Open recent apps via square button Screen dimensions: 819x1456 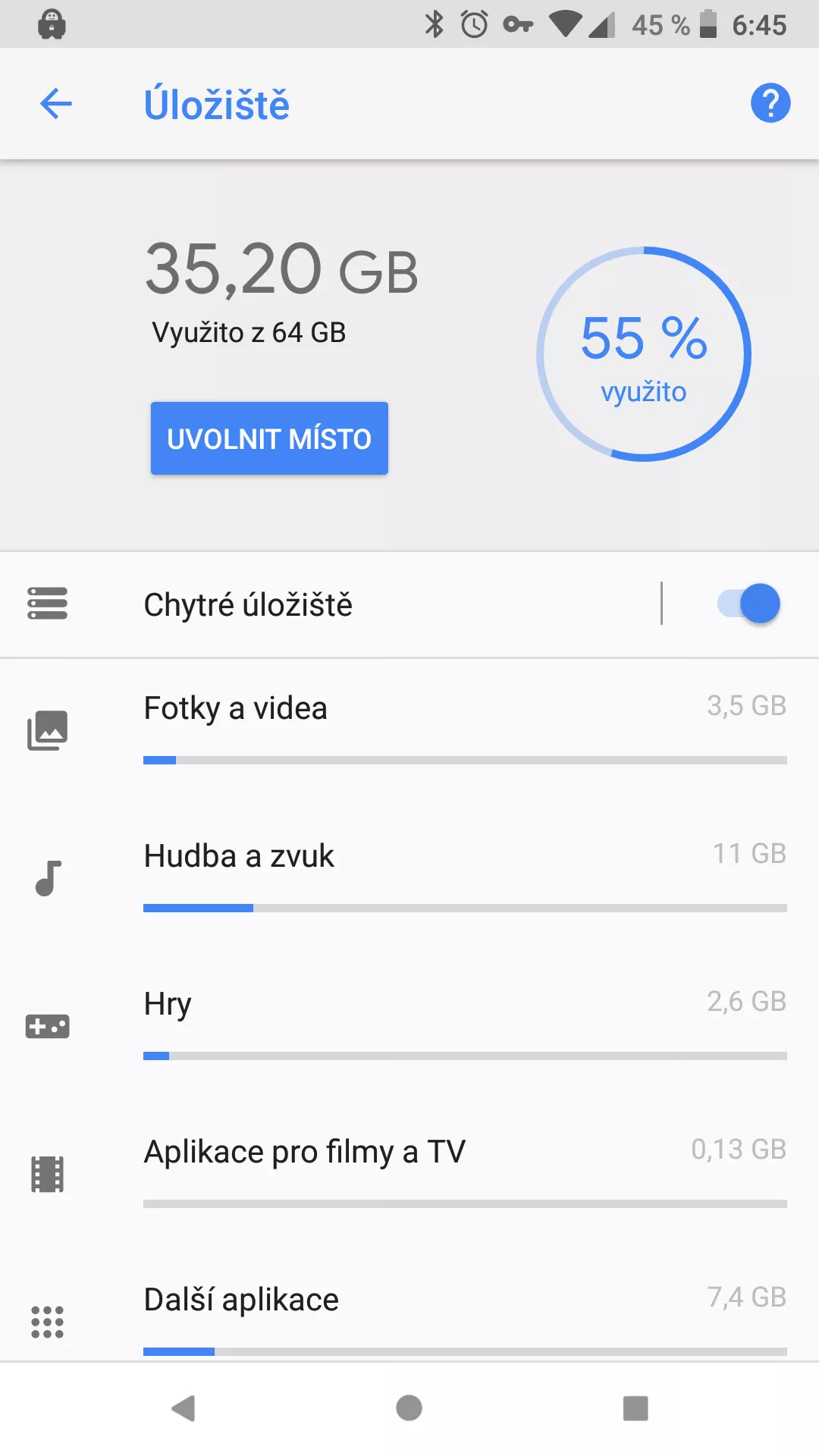point(635,1408)
